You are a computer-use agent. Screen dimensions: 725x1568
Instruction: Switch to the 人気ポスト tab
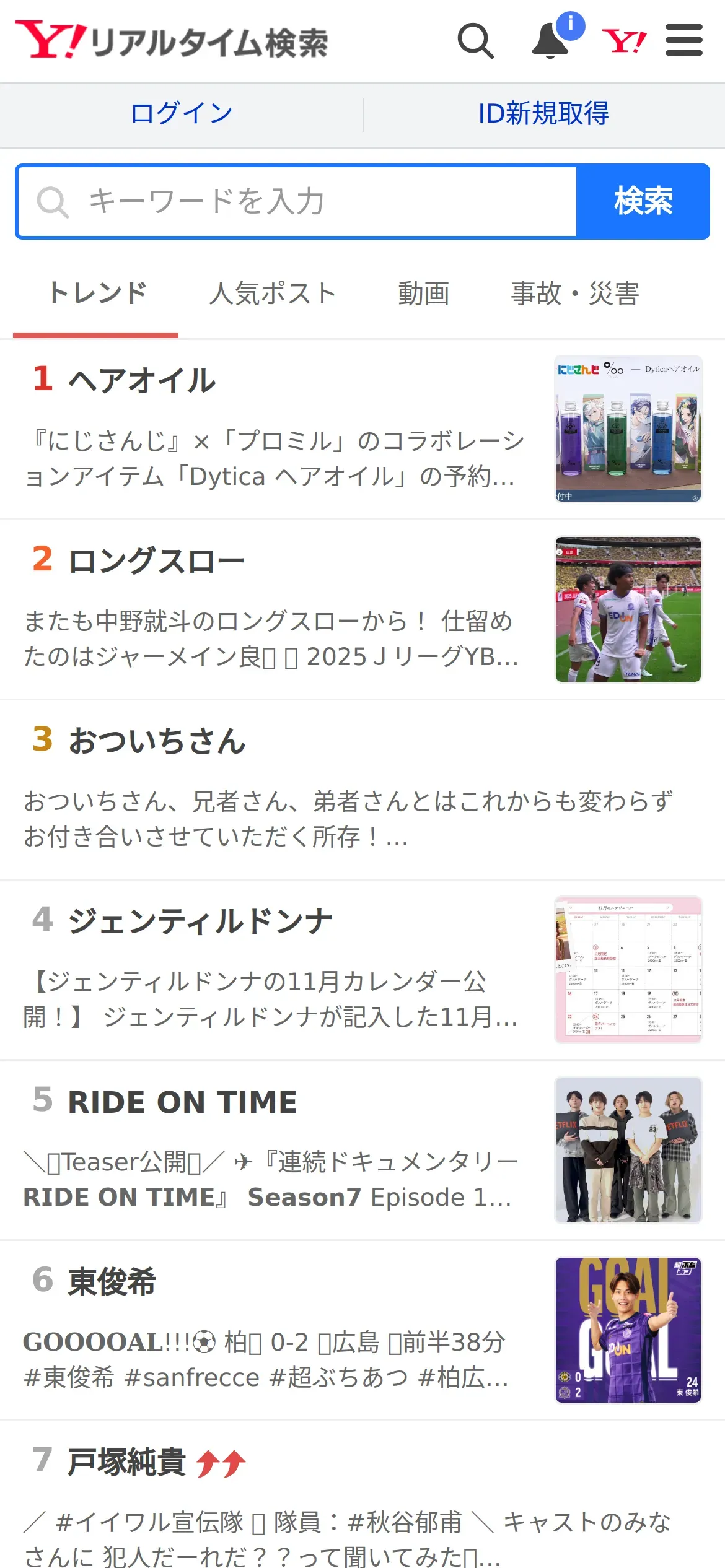click(273, 294)
